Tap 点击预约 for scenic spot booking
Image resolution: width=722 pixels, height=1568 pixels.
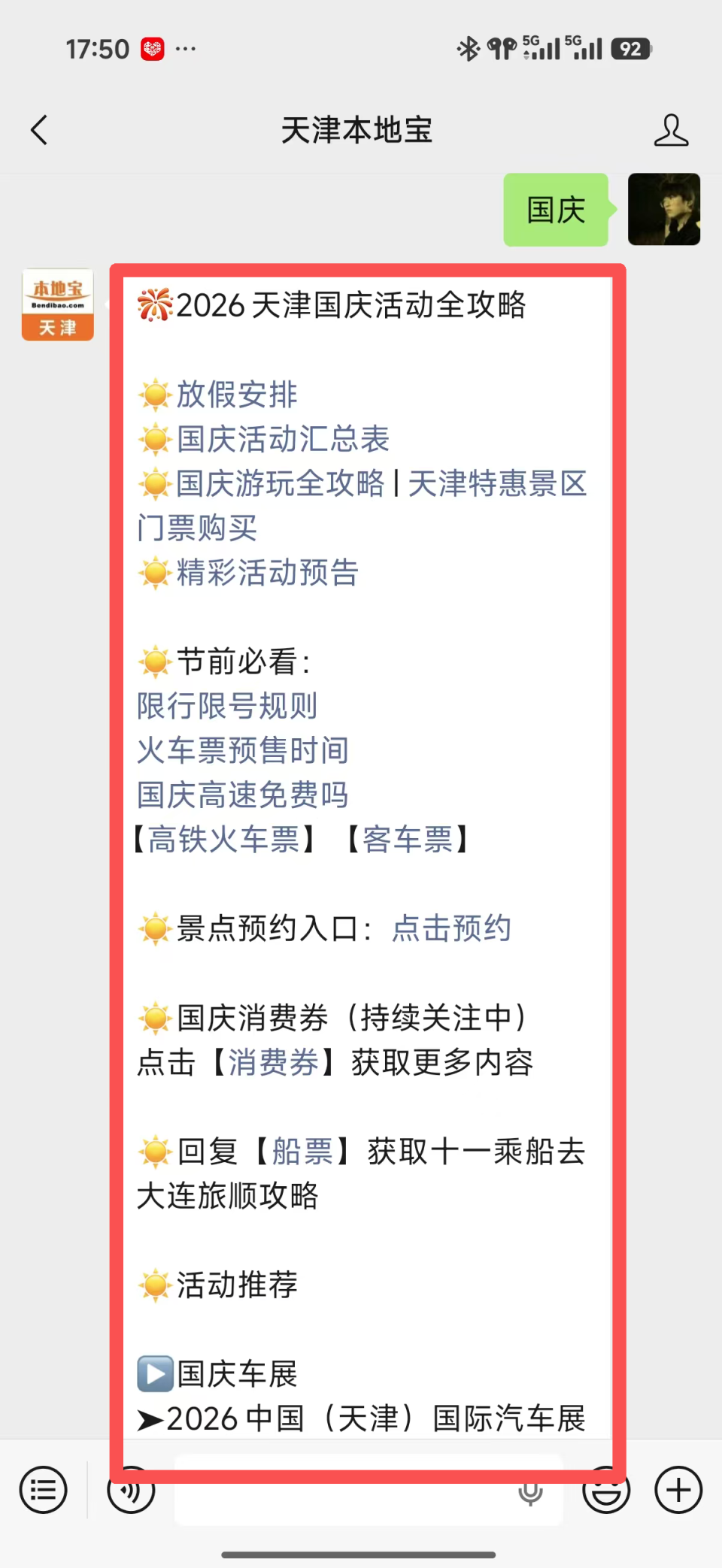click(x=451, y=928)
